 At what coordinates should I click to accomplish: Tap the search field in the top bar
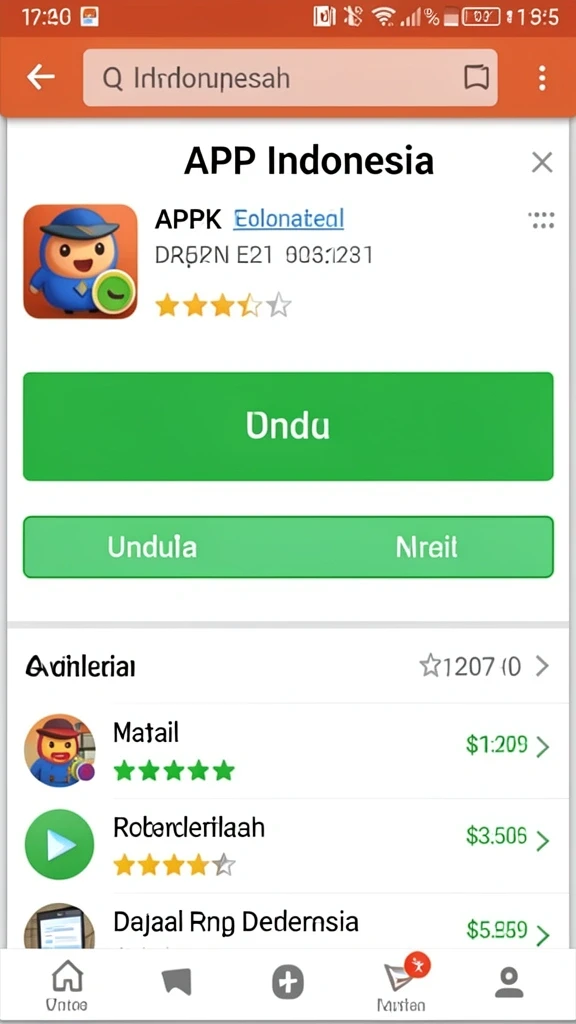point(290,78)
